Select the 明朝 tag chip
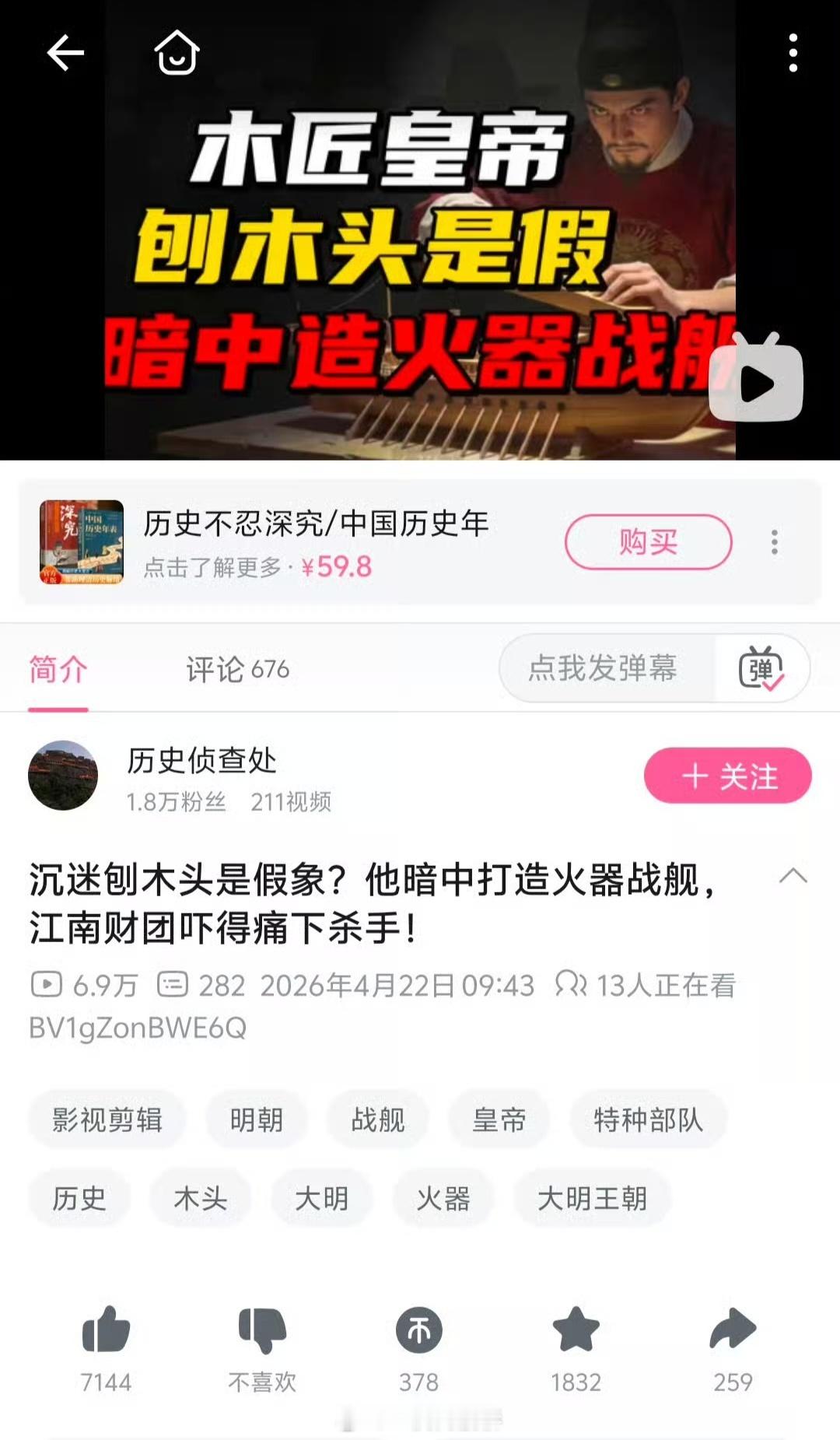840x1440 pixels. 257,1119
